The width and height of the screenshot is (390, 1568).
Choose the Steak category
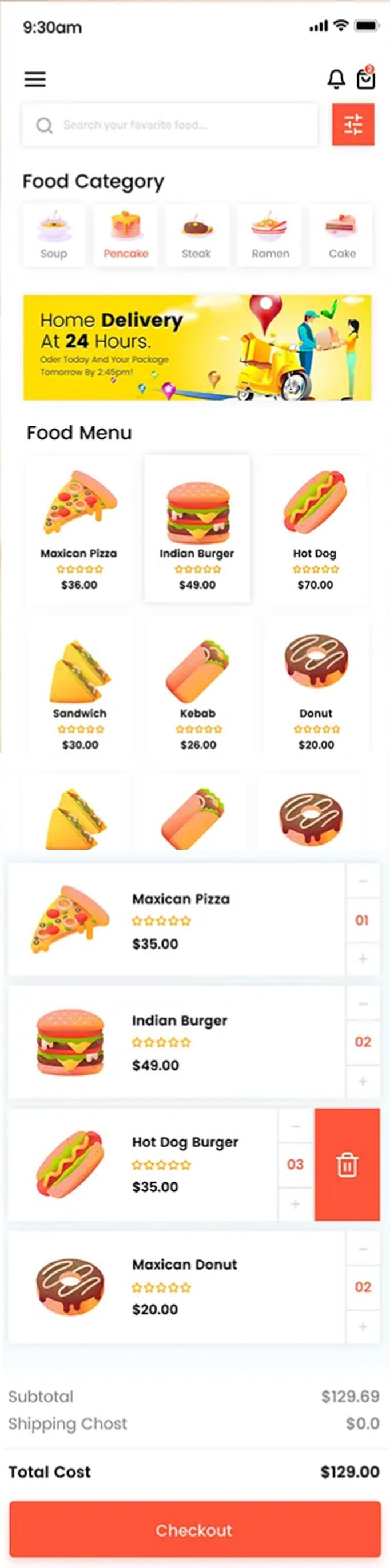click(x=197, y=235)
